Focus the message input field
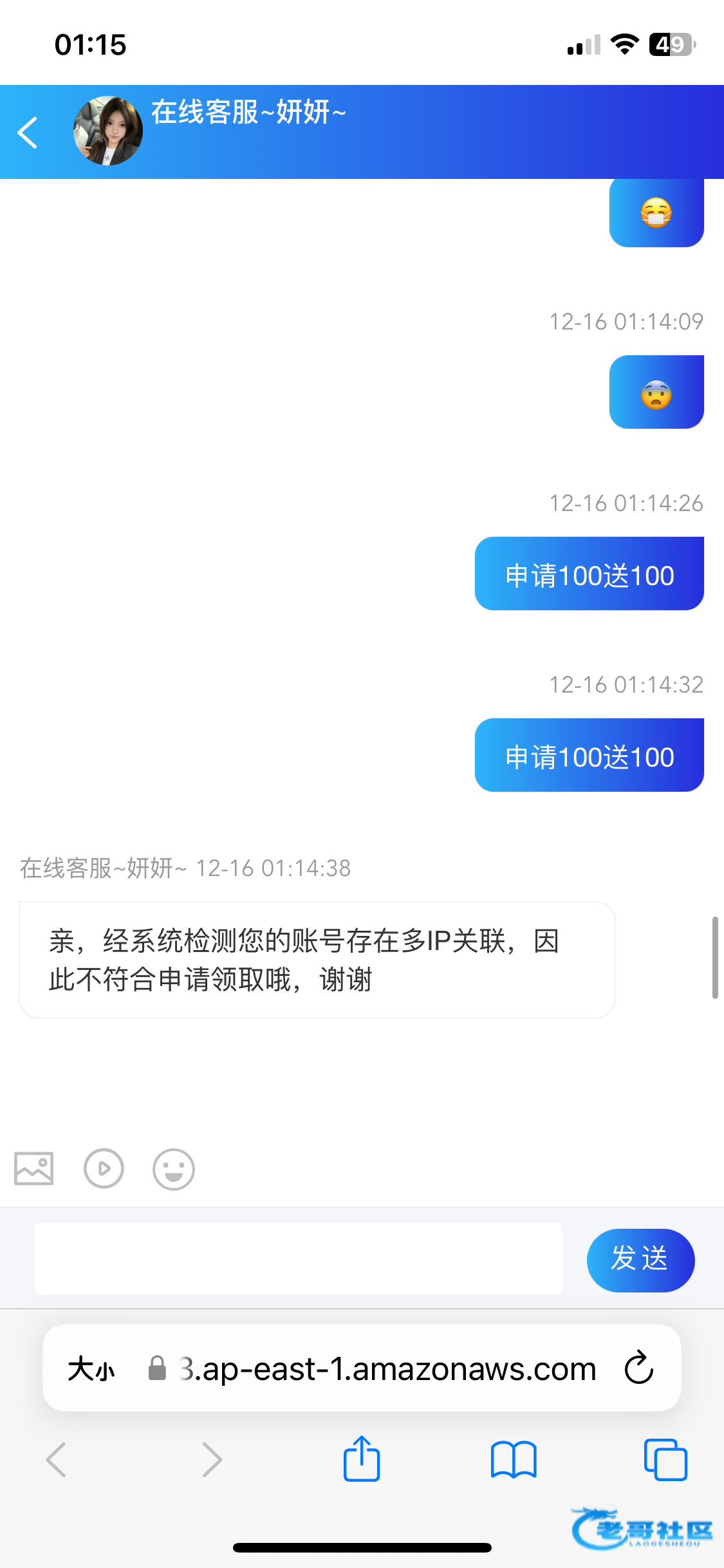 [298, 1258]
